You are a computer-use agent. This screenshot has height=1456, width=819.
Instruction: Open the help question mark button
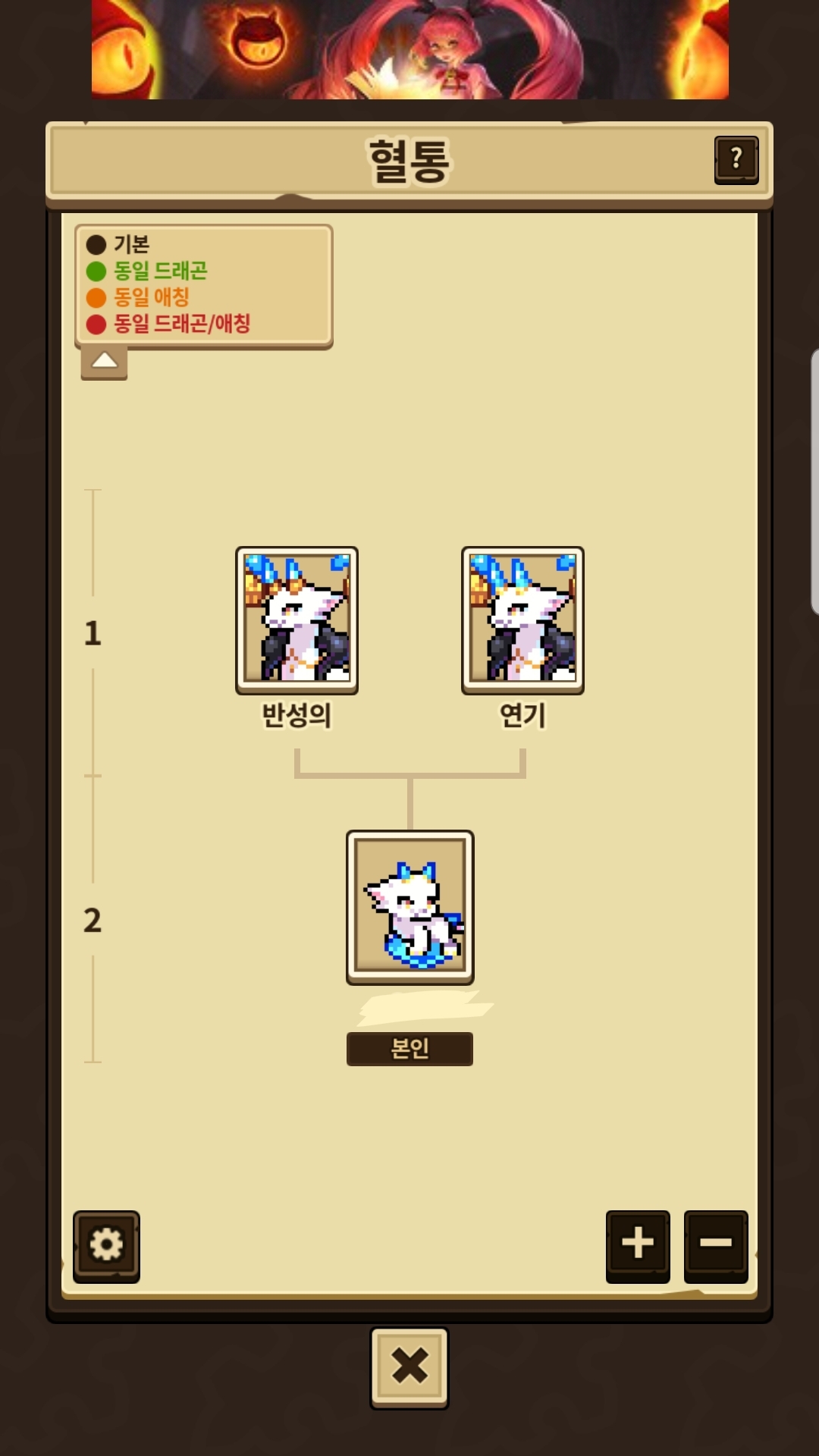736,159
